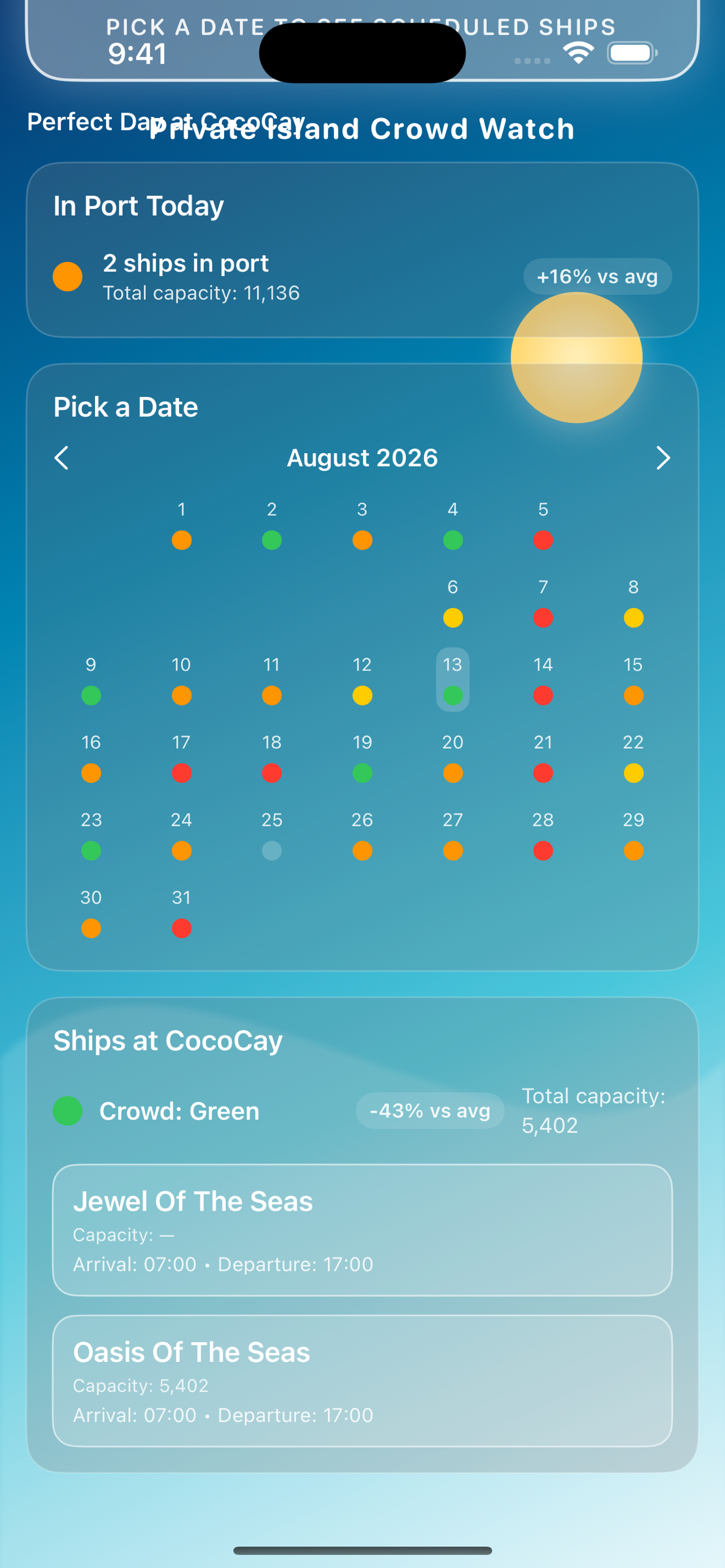Tap the highlighted date 13
Viewport: 725px width, 1568px height.
452,680
